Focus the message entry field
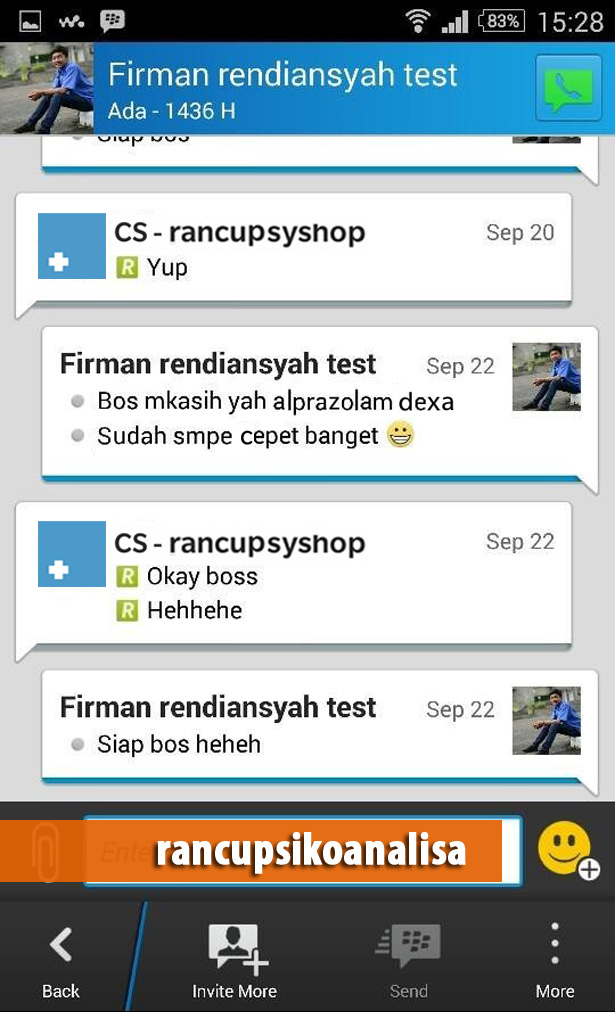 (300, 851)
